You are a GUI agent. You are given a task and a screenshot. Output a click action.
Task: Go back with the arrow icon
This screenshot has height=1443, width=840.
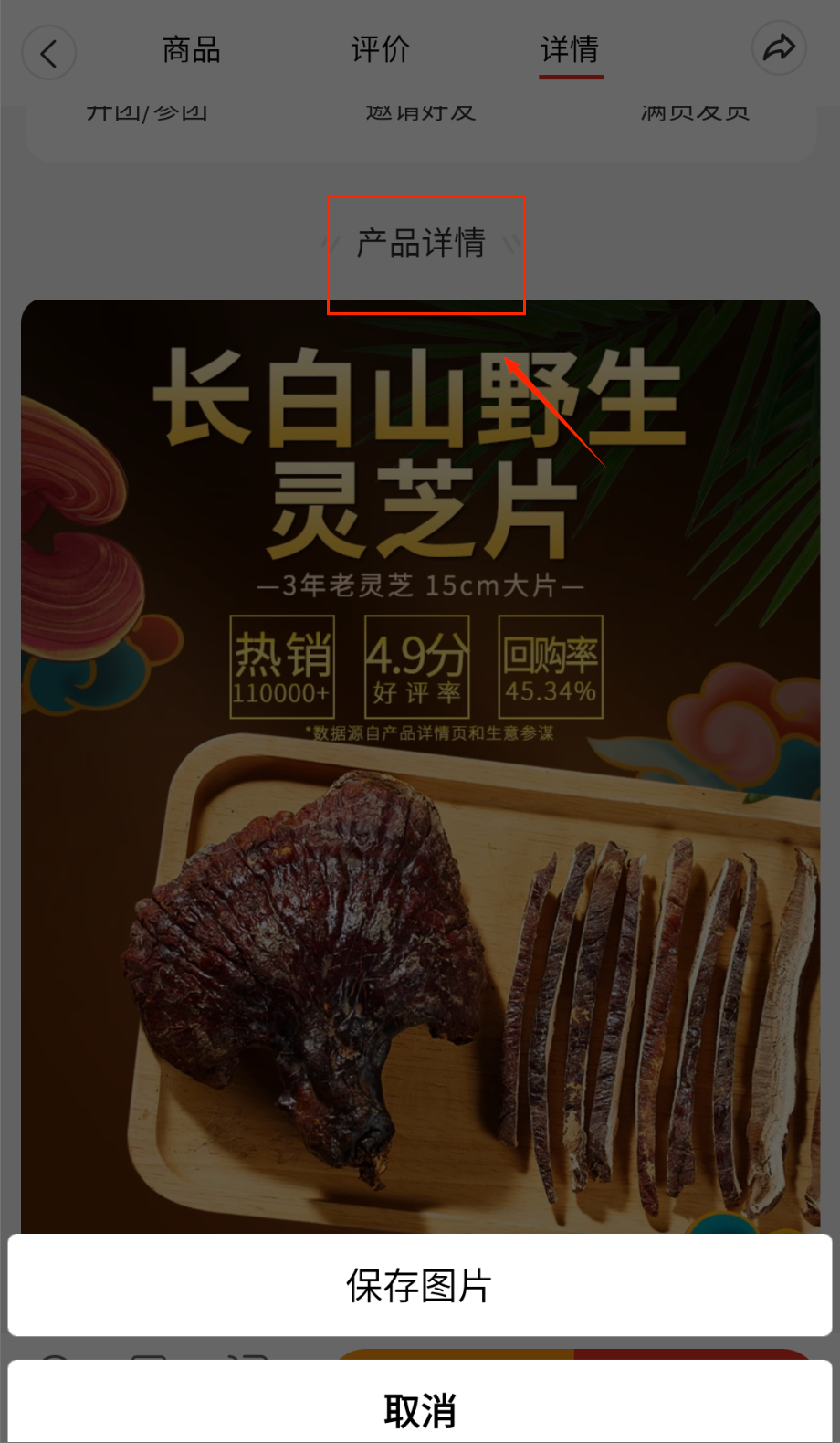coord(49,52)
